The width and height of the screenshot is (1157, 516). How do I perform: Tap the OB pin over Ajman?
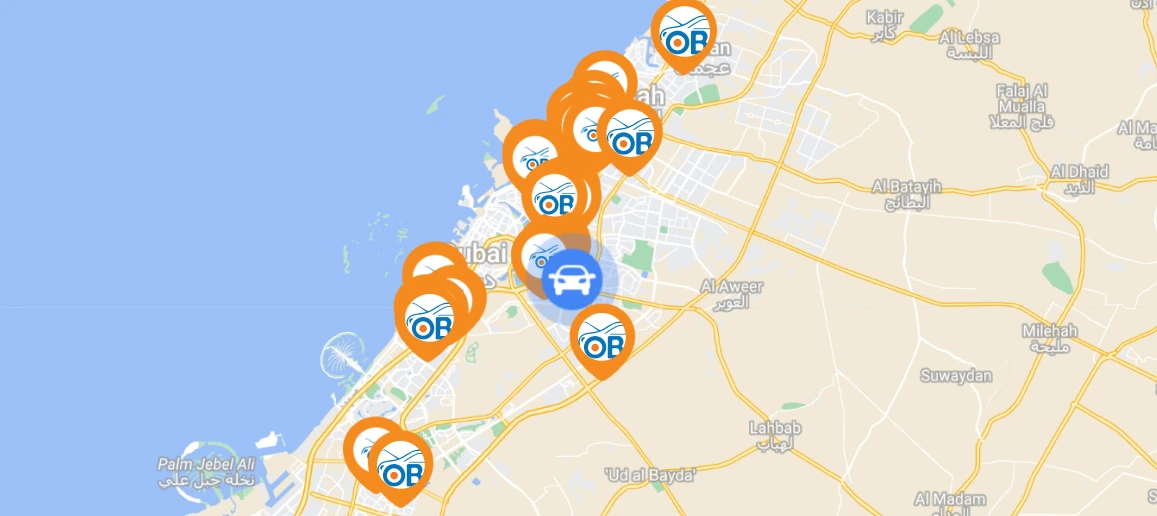[x=684, y=35]
